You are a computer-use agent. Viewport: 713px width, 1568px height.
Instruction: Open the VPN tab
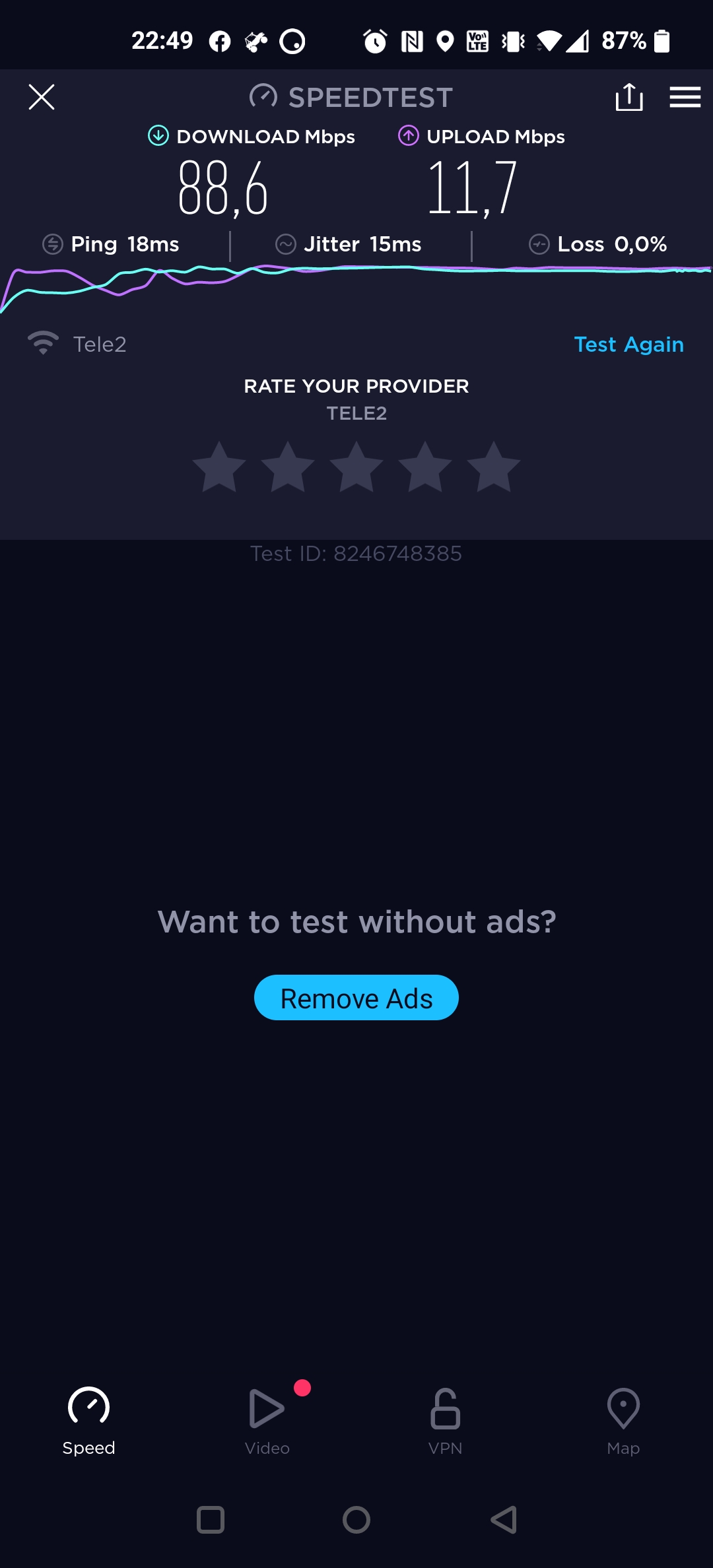pyautogui.click(x=446, y=1420)
